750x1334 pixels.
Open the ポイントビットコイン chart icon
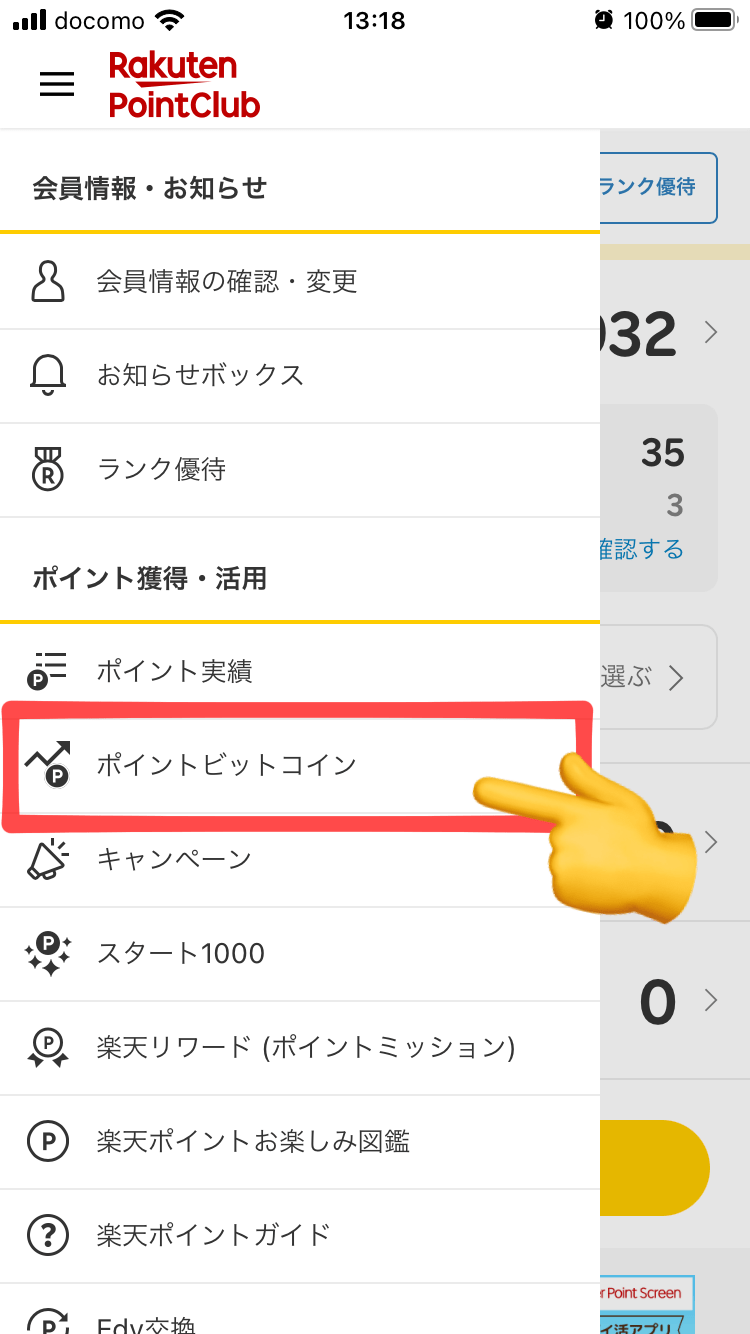47,765
